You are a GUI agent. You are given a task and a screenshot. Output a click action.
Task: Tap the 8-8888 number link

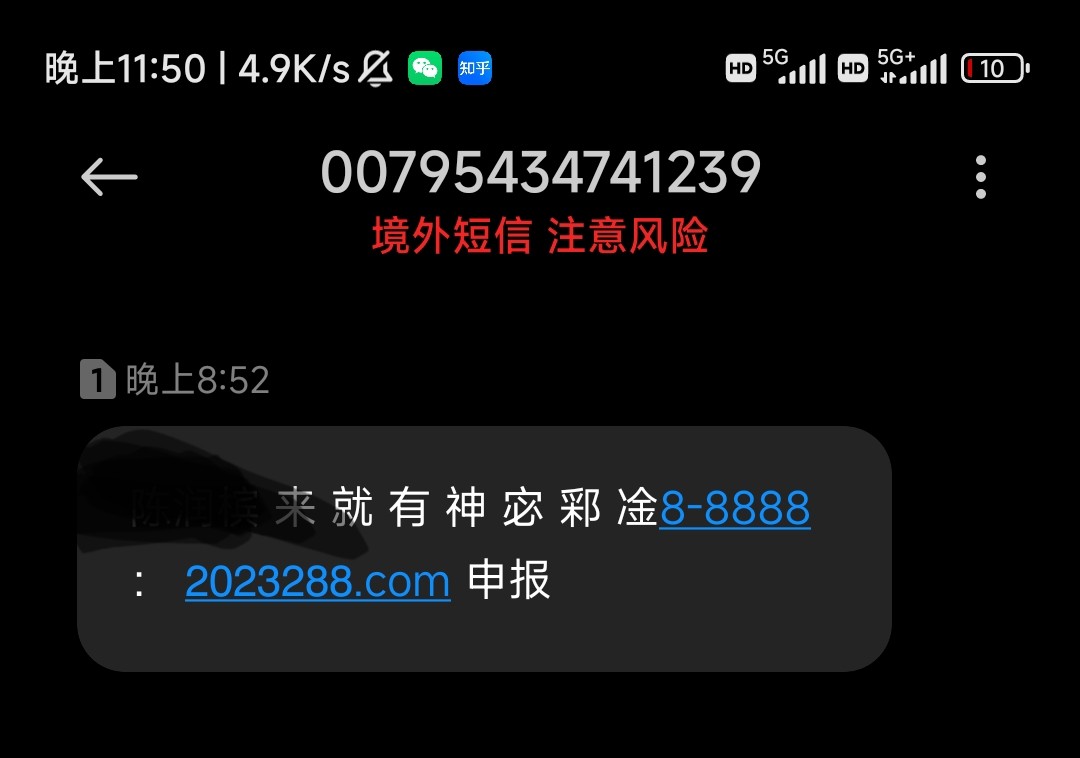735,509
